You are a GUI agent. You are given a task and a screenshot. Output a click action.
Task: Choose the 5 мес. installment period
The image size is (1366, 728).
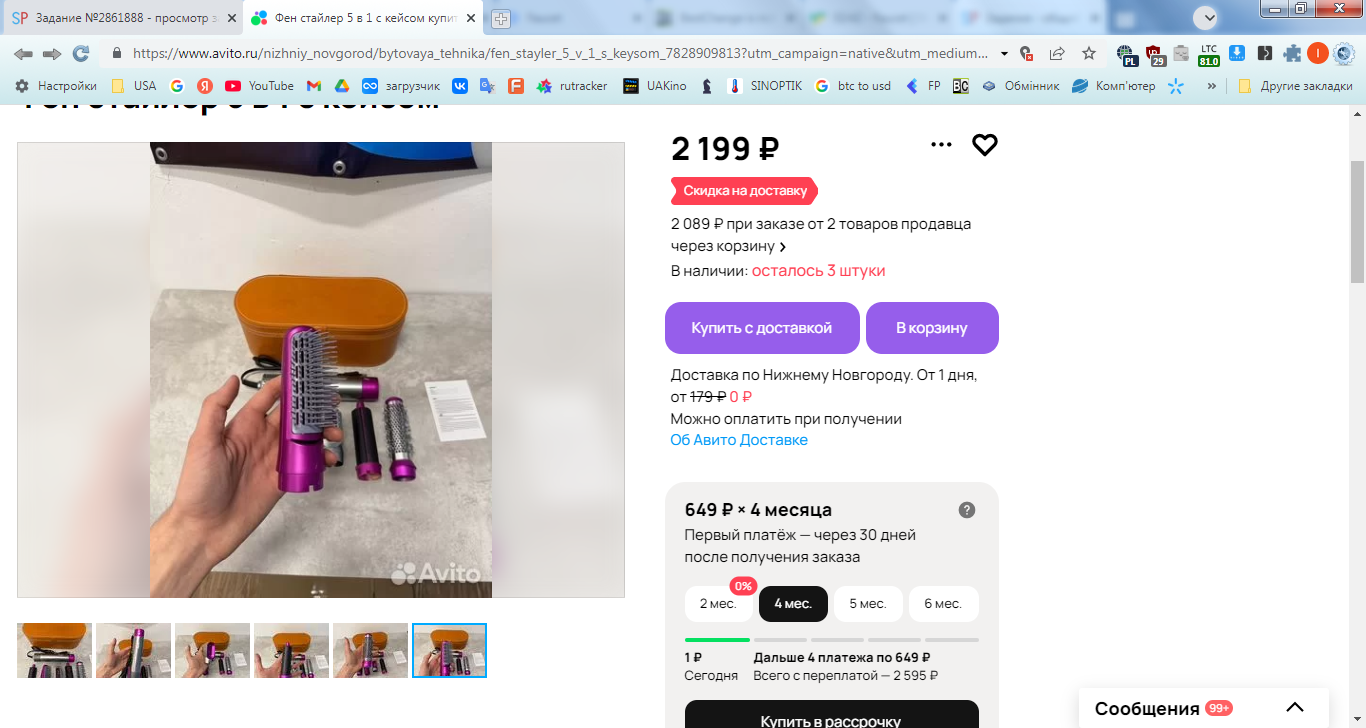pos(868,604)
